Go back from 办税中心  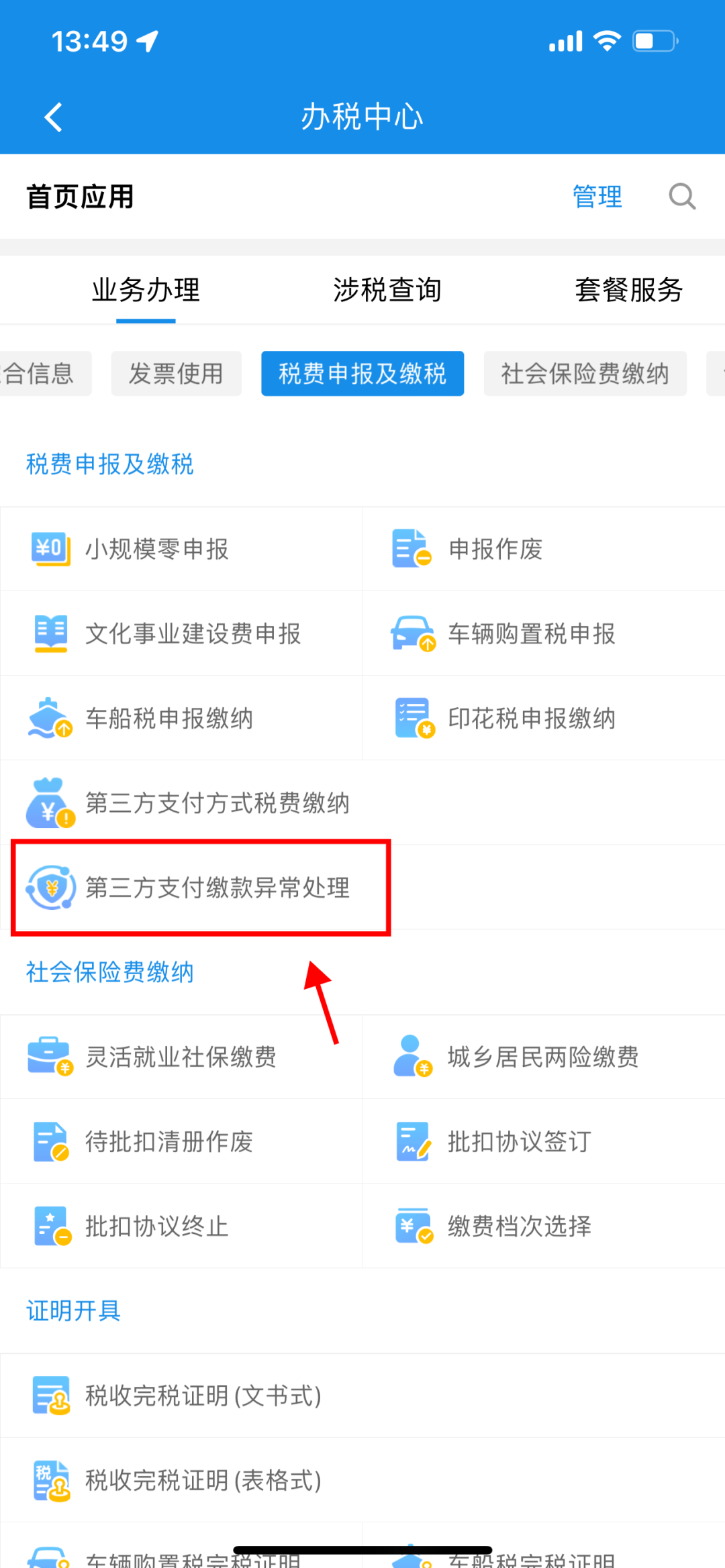tap(54, 117)
